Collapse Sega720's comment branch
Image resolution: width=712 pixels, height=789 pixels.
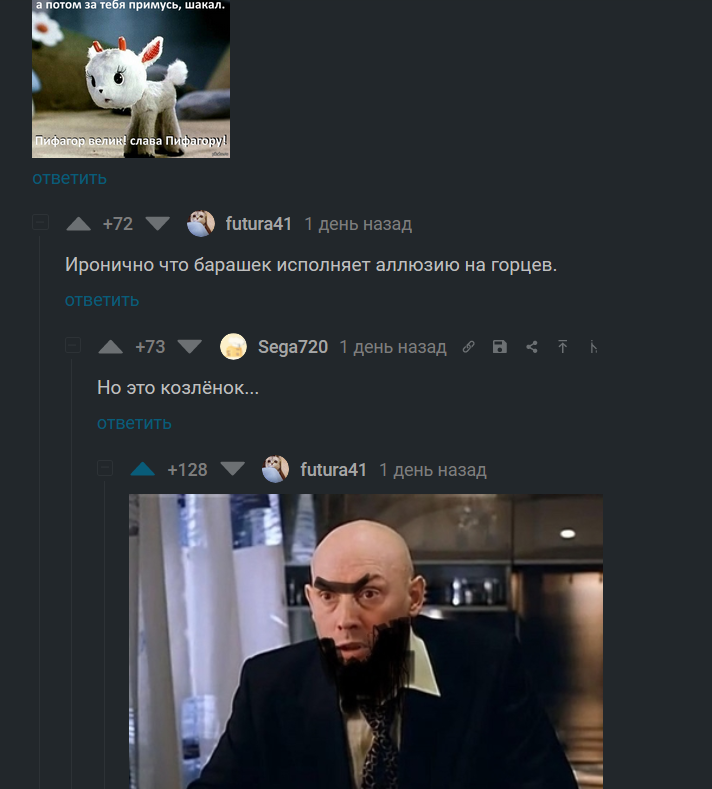coord(73,346)
